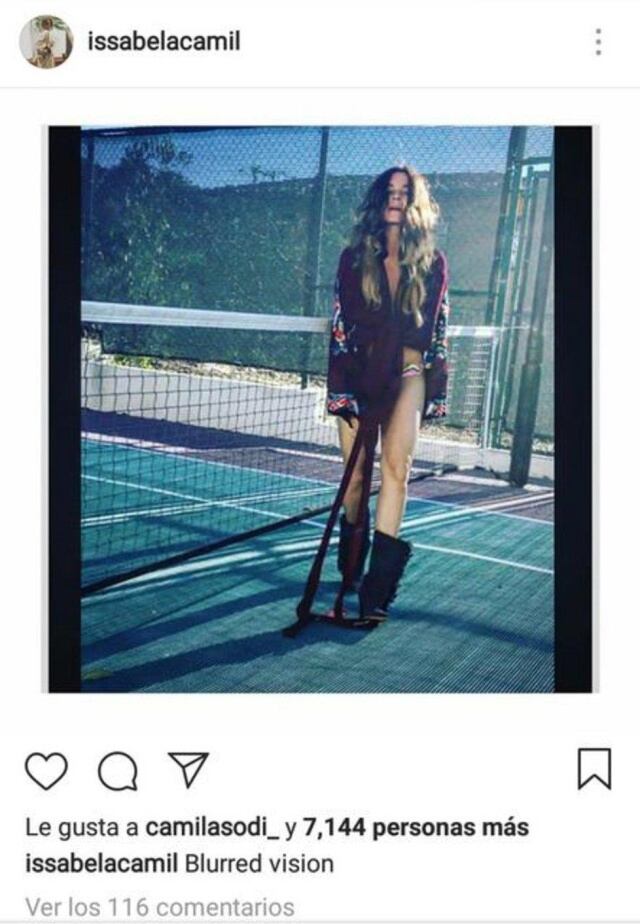Tap the comment bubble icon

pos(117,770)
